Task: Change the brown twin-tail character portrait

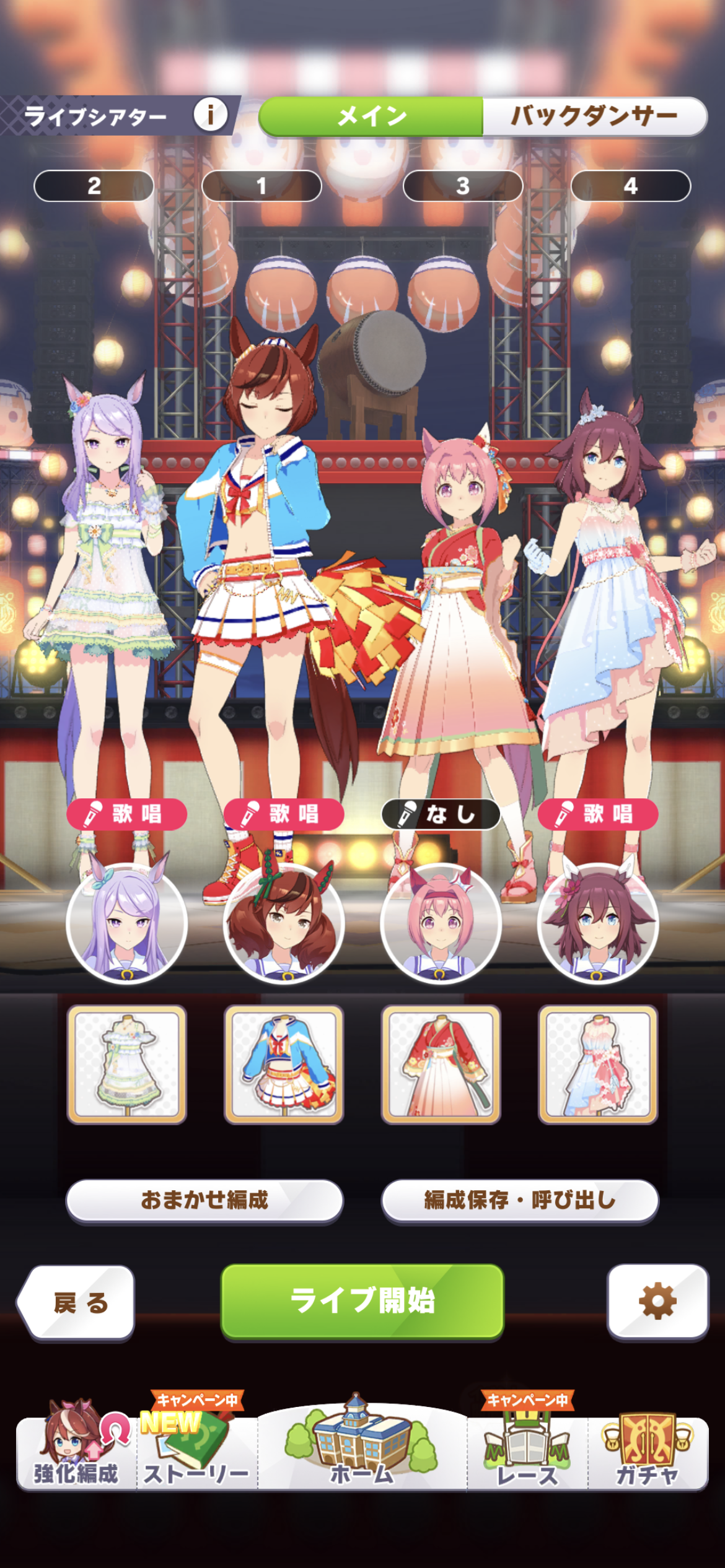Action: [284, 923]
